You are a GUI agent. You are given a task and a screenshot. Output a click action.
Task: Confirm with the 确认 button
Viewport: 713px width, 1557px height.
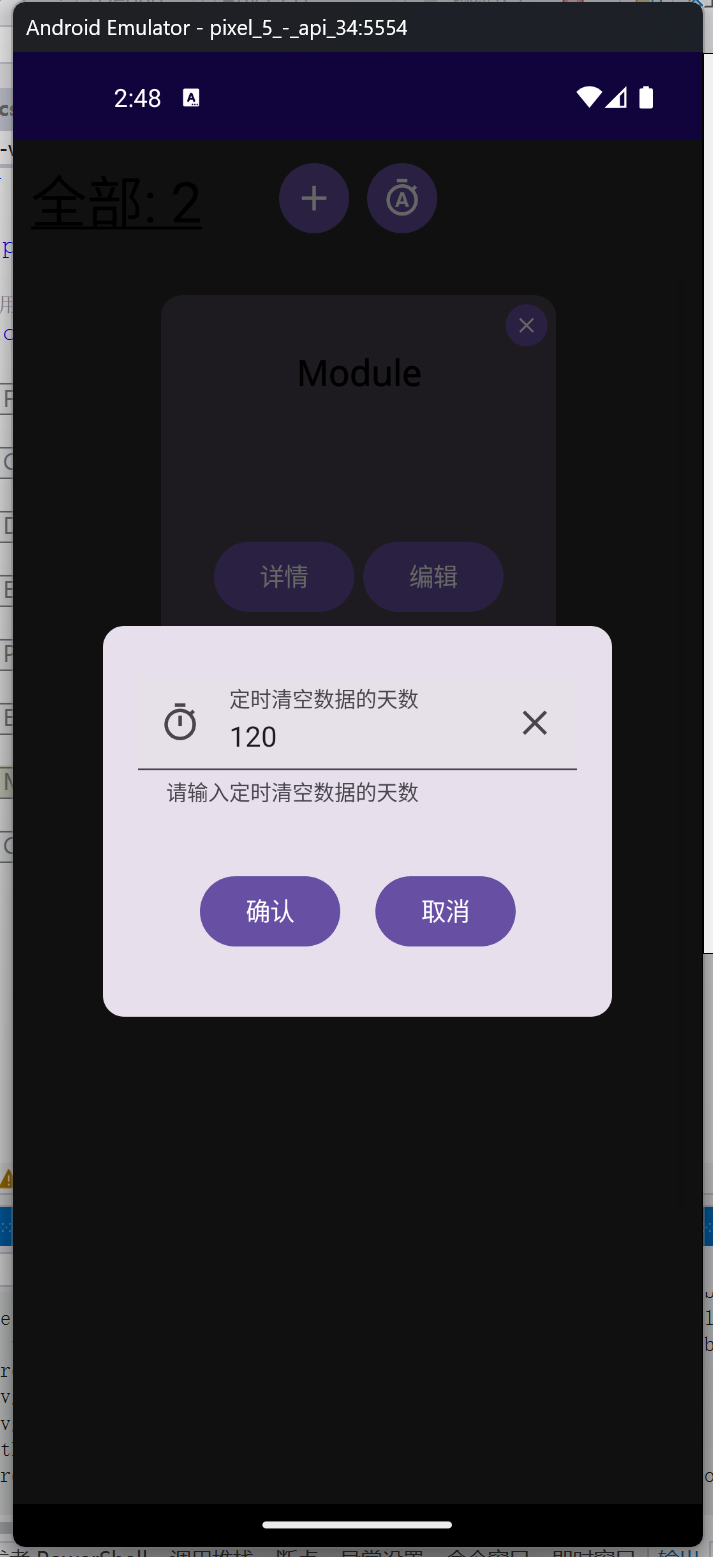click(x=270, y=911)
